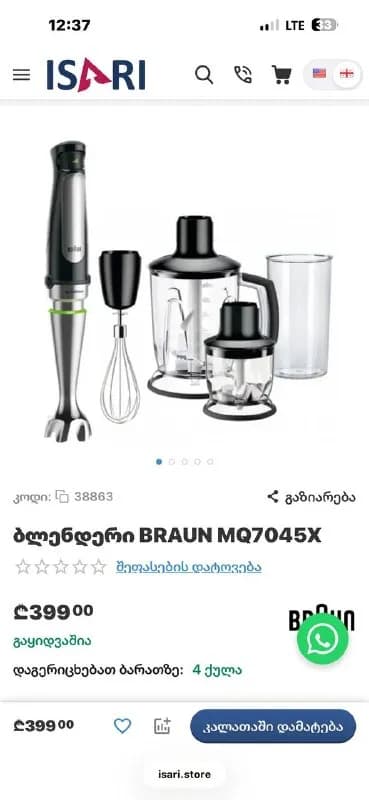Add the product to the comparison list

[162, 726]
